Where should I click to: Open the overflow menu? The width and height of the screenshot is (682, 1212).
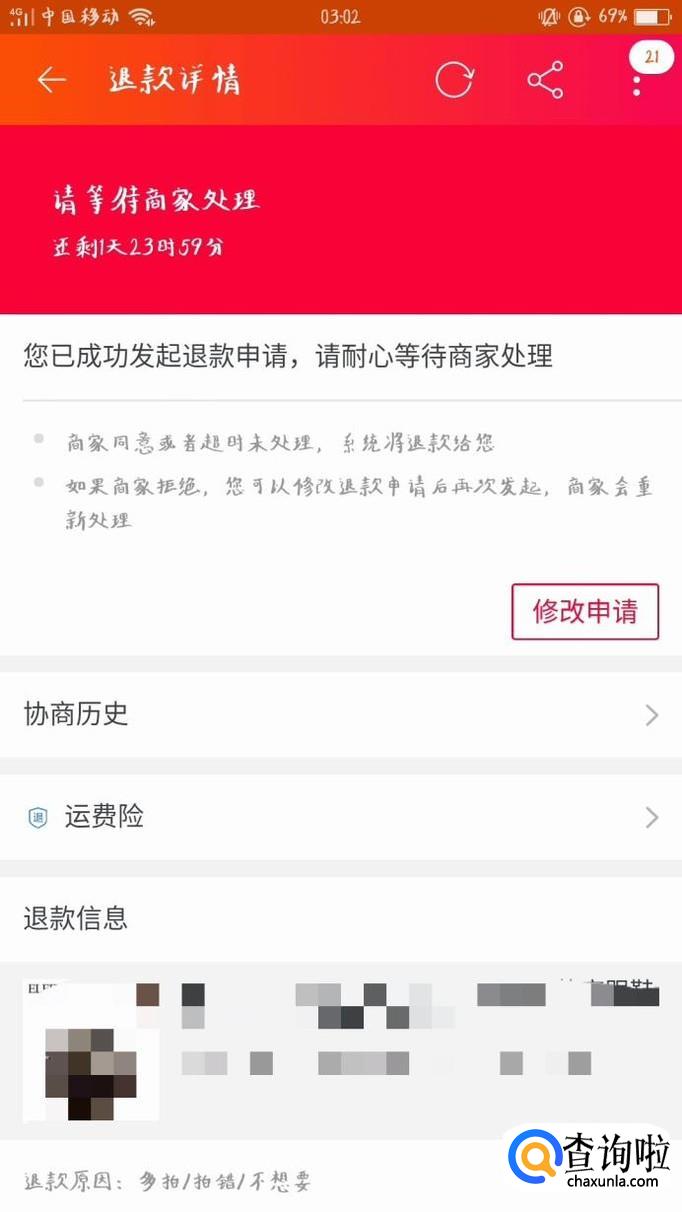pyautogui.click(x=637, y=82)
